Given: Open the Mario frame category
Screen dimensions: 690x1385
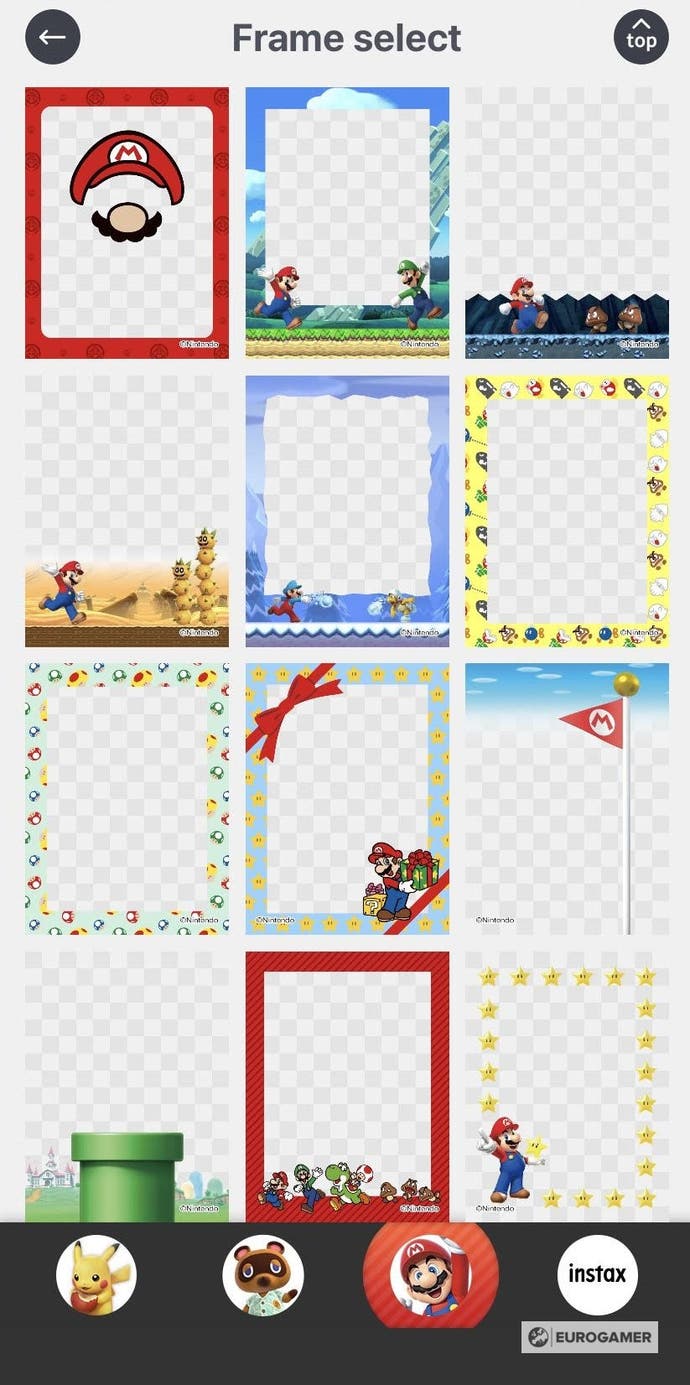Looking at the screenshot, I should click(430, 1275).
